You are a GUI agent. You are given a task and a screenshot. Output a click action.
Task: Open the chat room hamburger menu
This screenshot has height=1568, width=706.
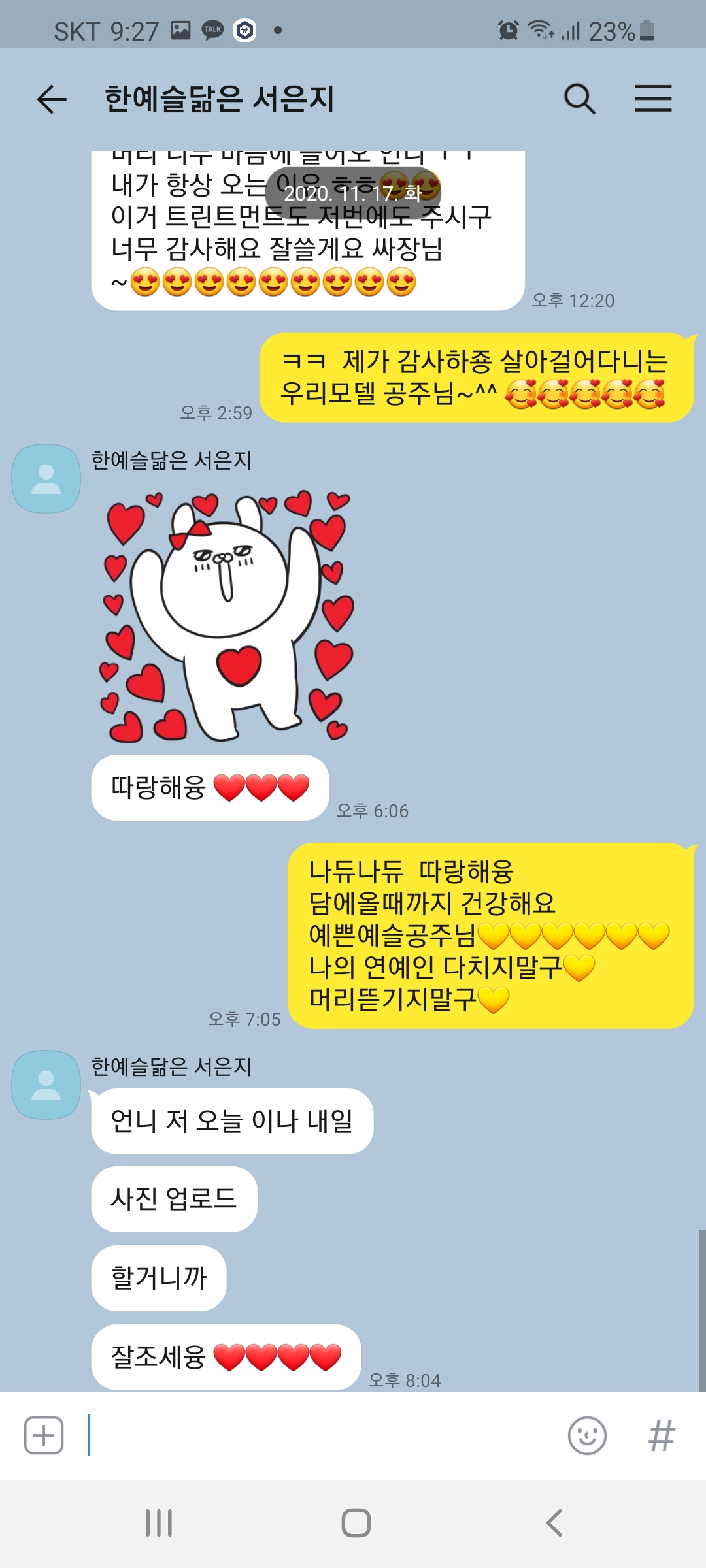(653, 99)
